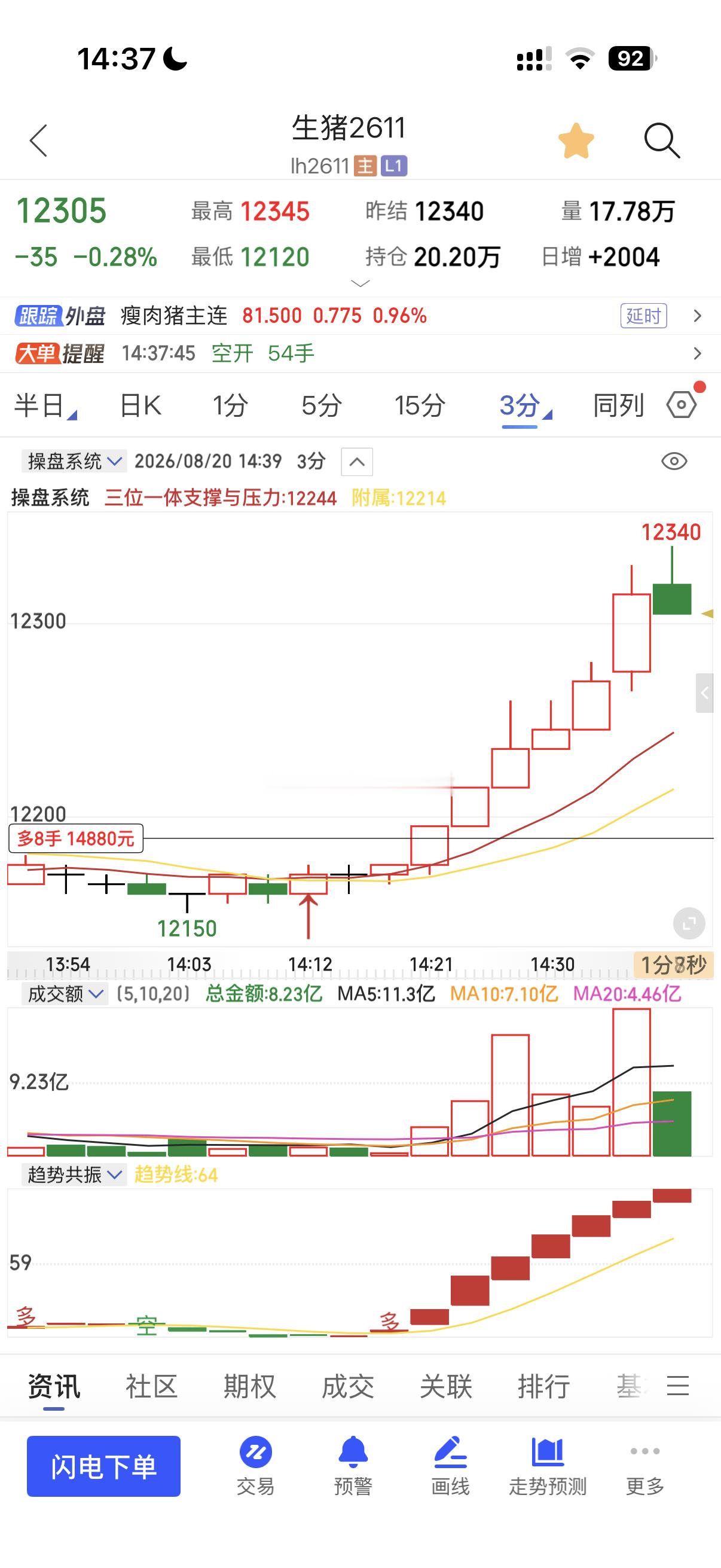Open the search magnifier icon
The height and width of the screenshot is (1568, 721).
click(661, 141)
